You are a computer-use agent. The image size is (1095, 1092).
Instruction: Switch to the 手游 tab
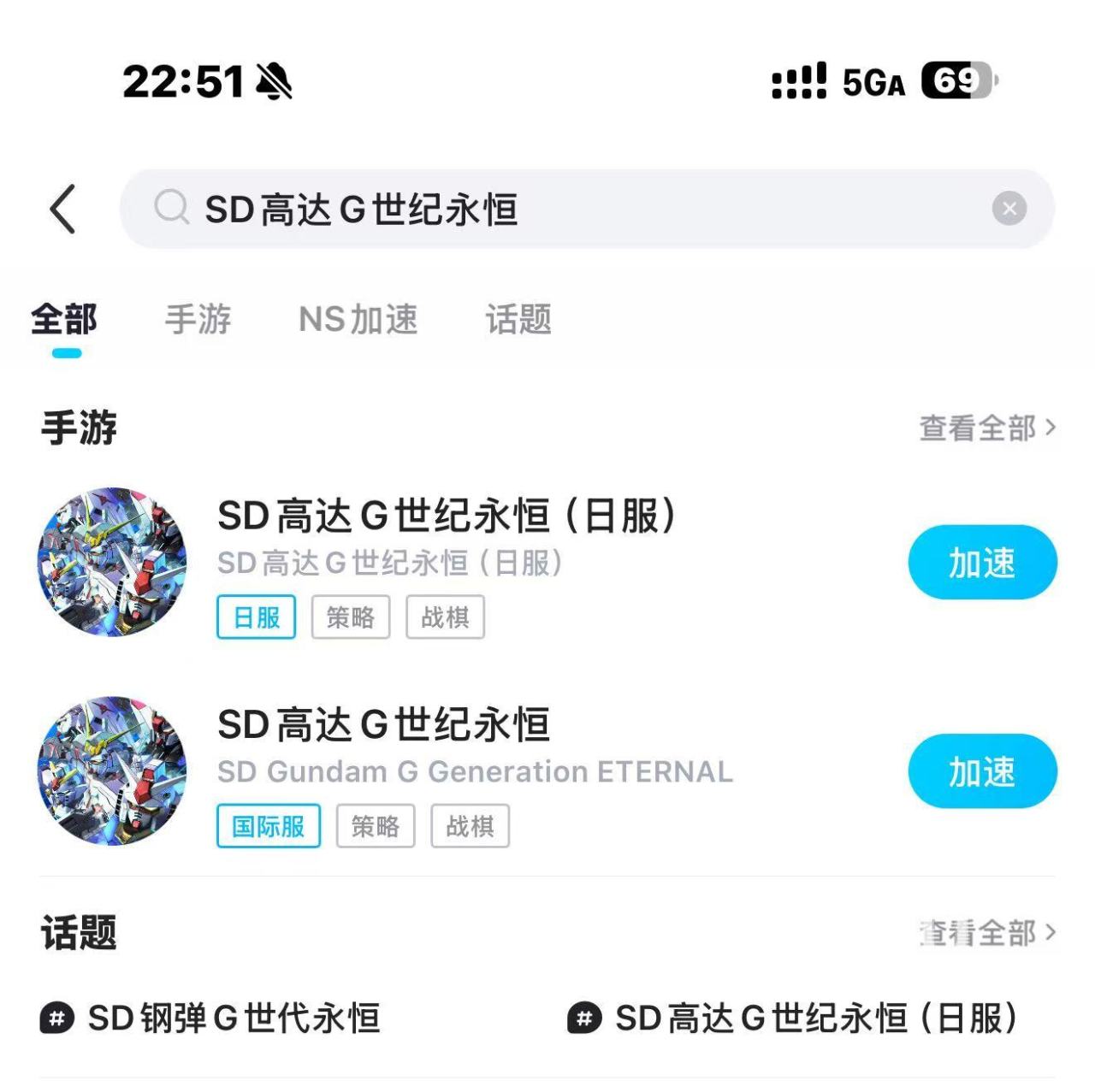click(x=198, y=320)
